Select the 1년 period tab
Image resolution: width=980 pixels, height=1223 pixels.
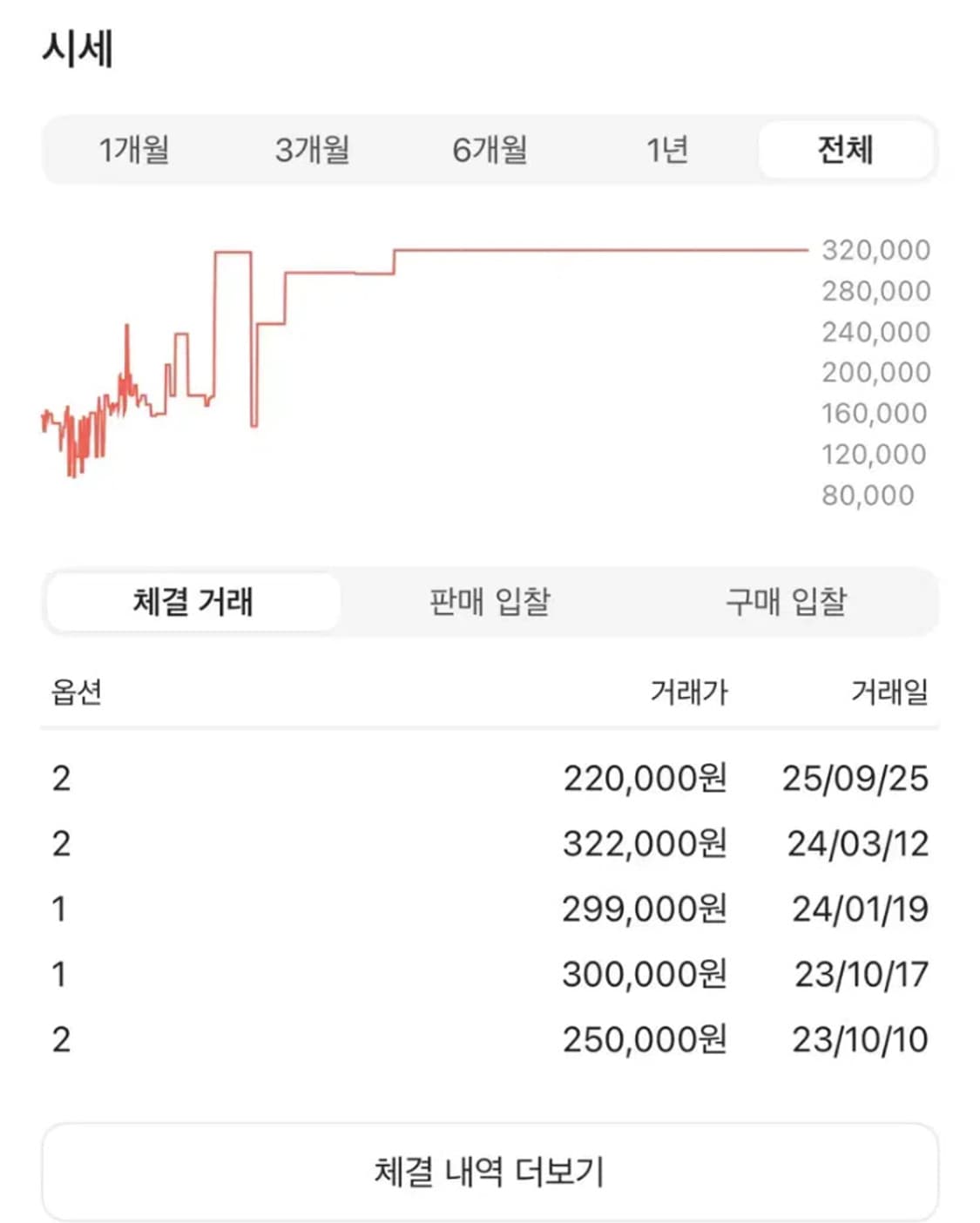(667, 150)
